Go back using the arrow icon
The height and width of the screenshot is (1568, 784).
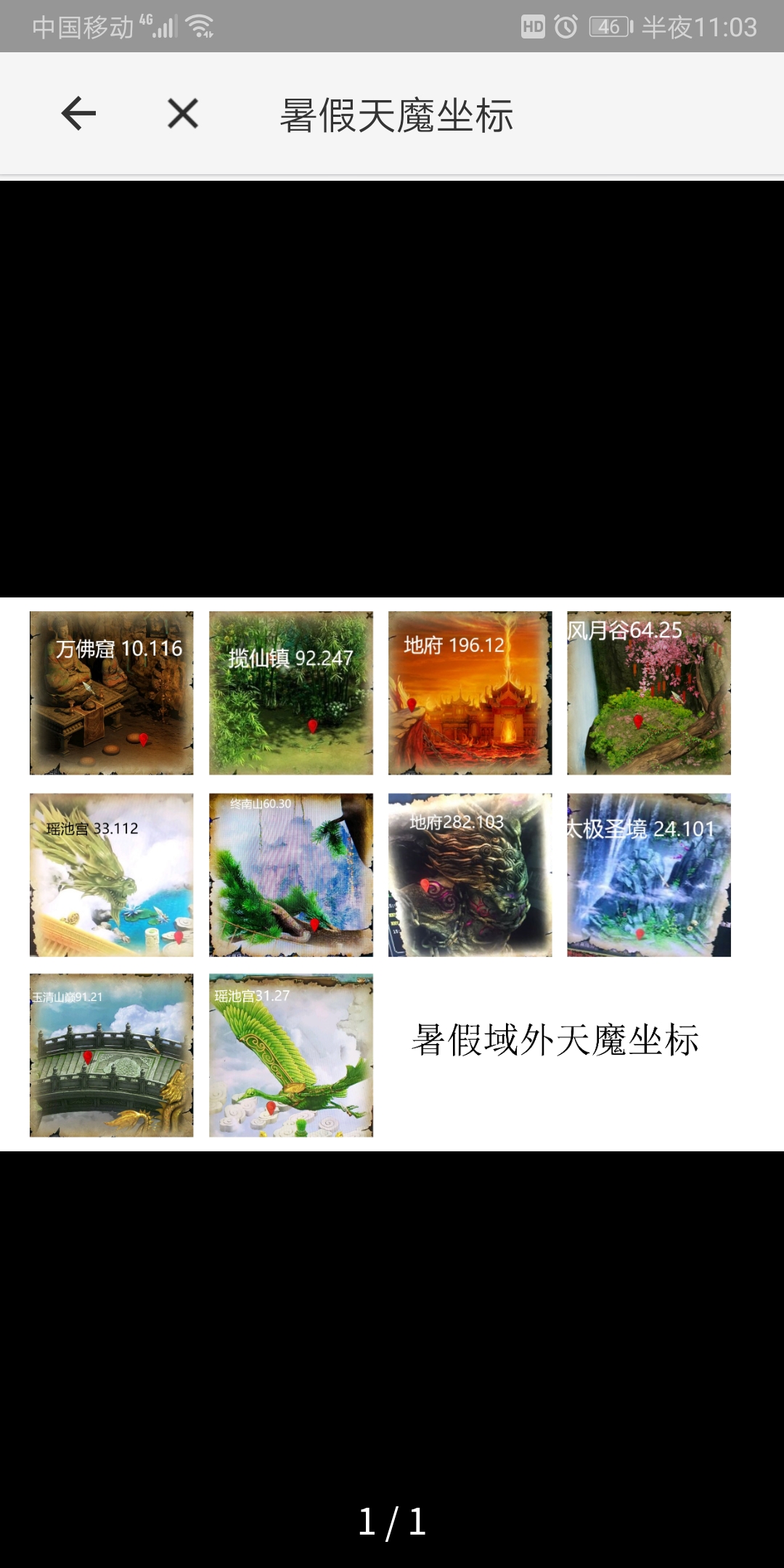pyautogui.click(x=78, y=113)
